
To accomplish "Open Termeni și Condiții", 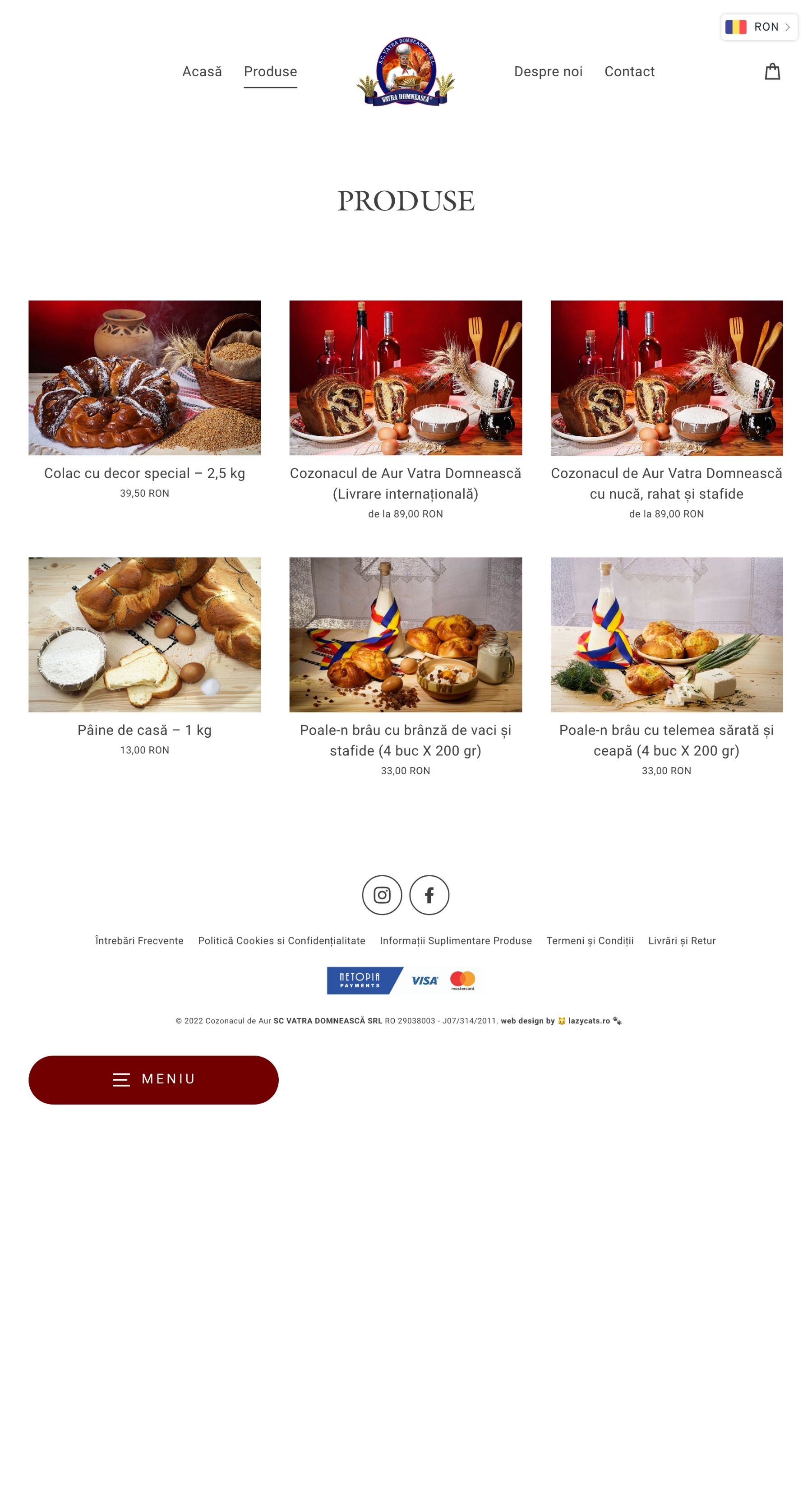I will coord(590,940).
